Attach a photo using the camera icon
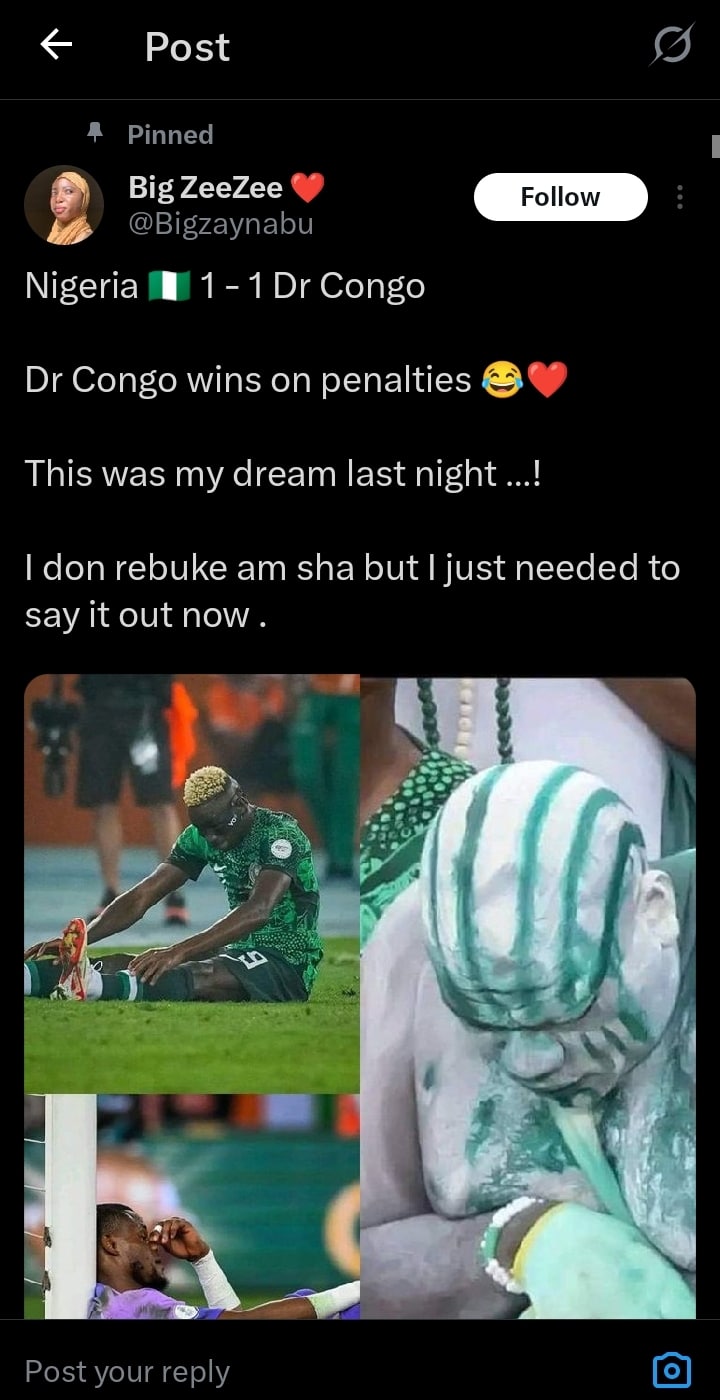 click(x=671, y=1369)
